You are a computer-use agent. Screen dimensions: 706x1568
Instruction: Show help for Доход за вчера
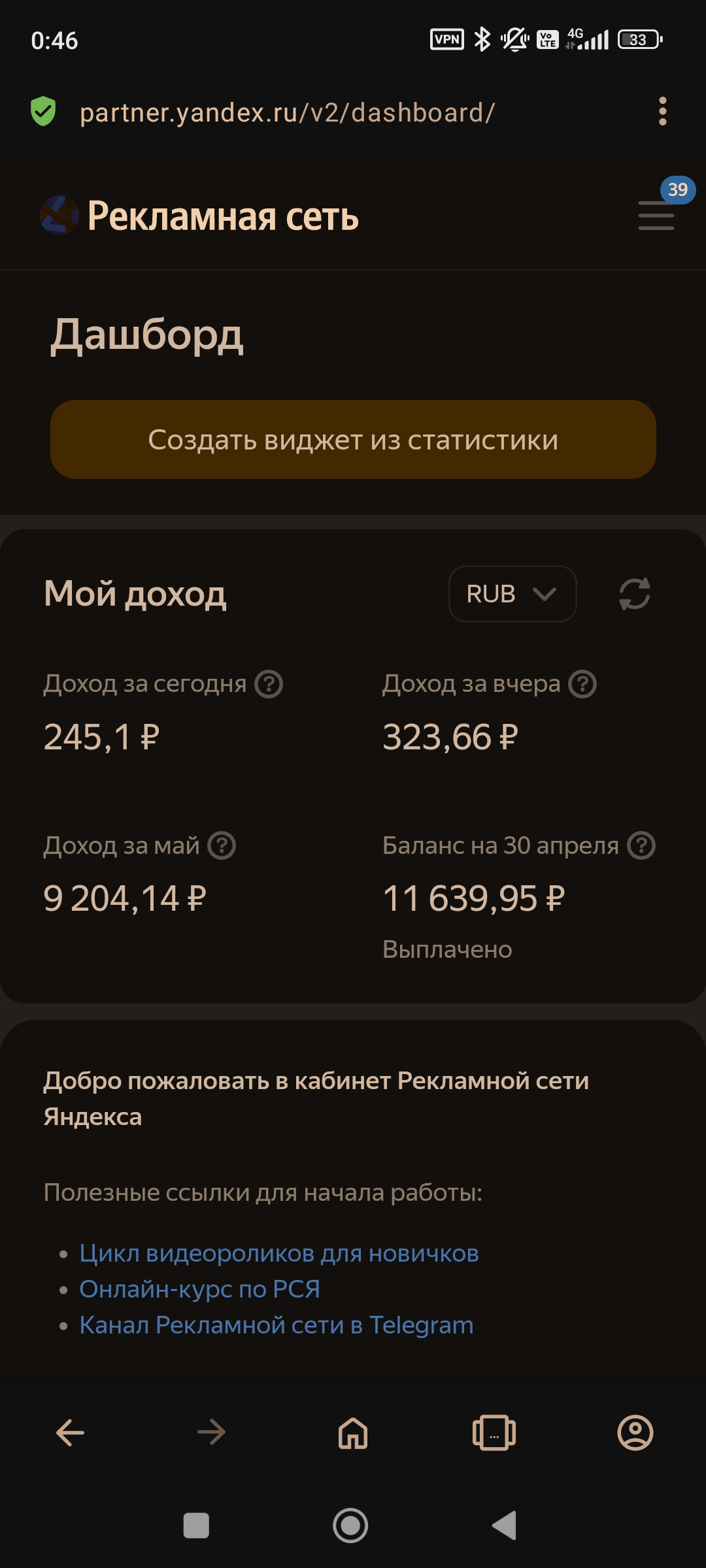[582, 684]
